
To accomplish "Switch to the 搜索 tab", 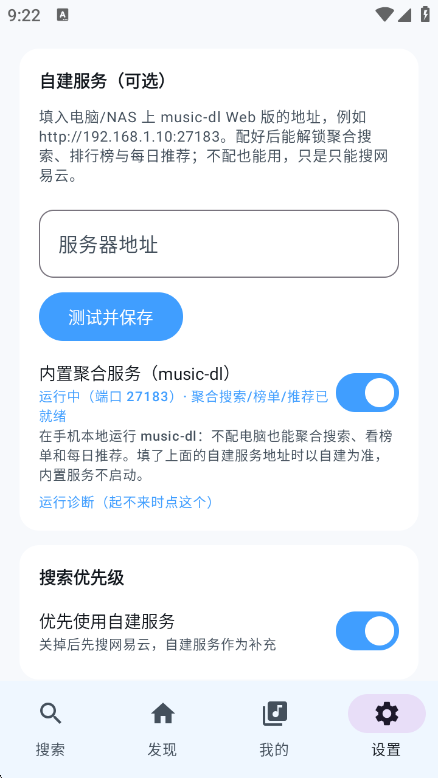I will pos(50,728).
